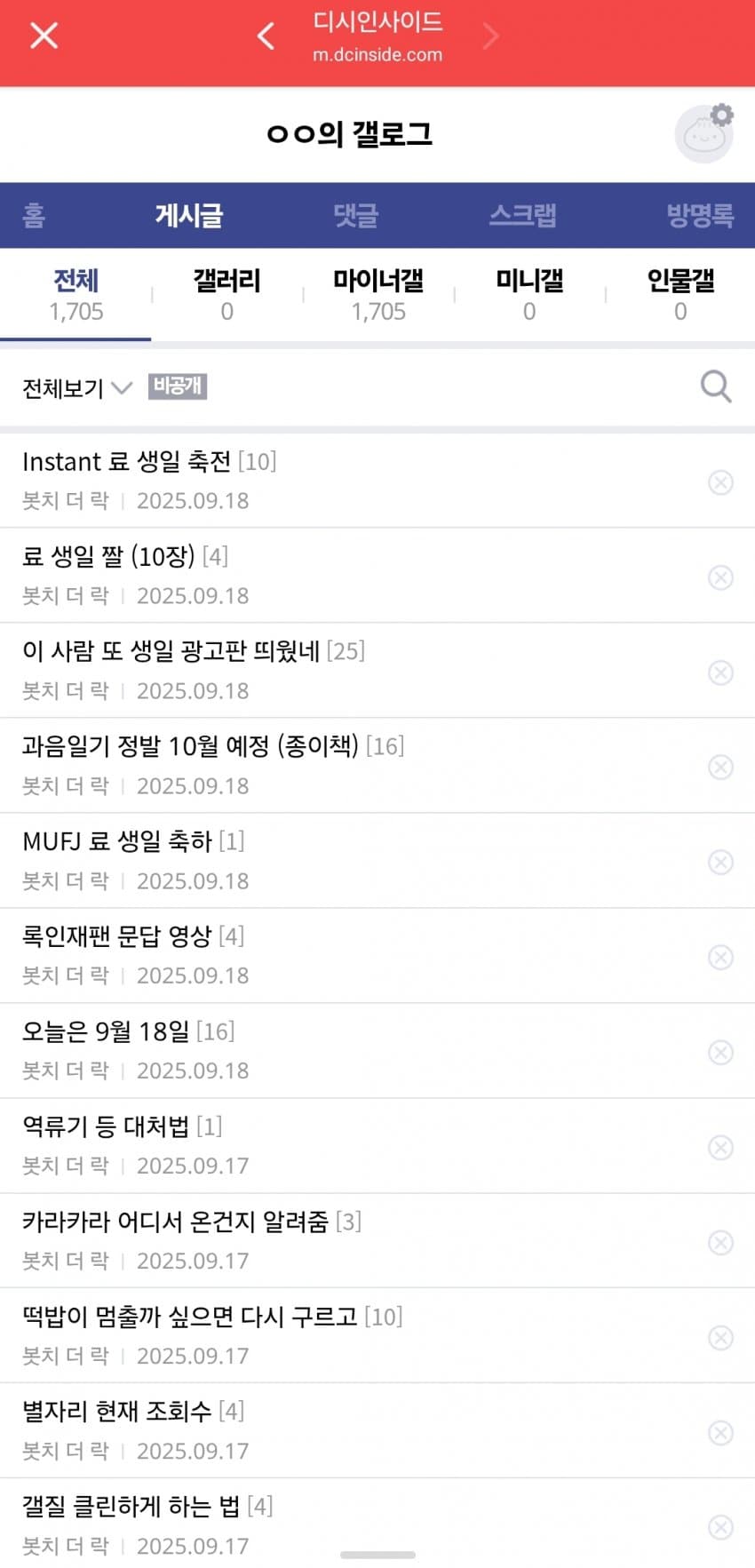Viewport: 755px width, 1568px height.
Task: Switch to the 방명록 tab
Action: coord(699,215)
